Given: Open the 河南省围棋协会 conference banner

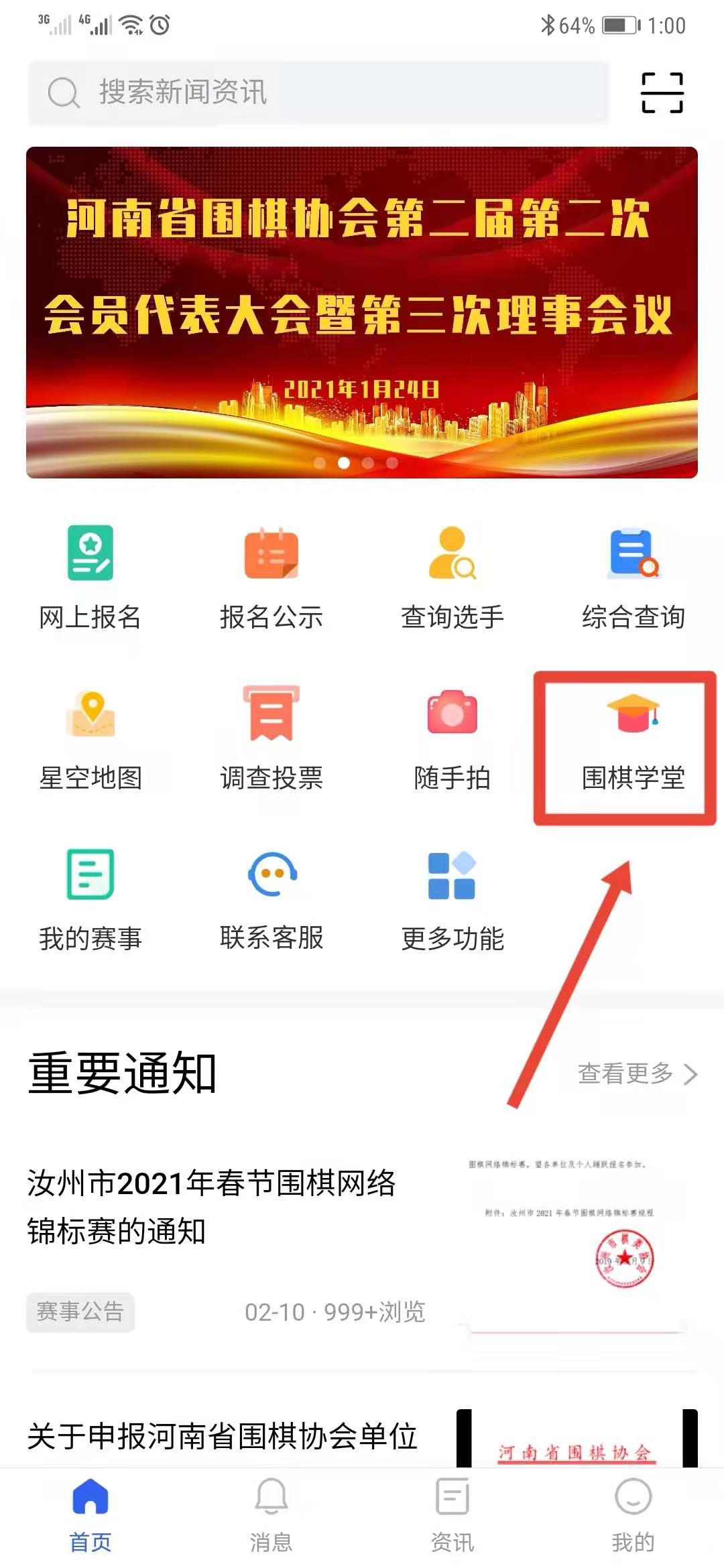Looking at the screenshot, I should pyautogui.click(x=362, y=312).
